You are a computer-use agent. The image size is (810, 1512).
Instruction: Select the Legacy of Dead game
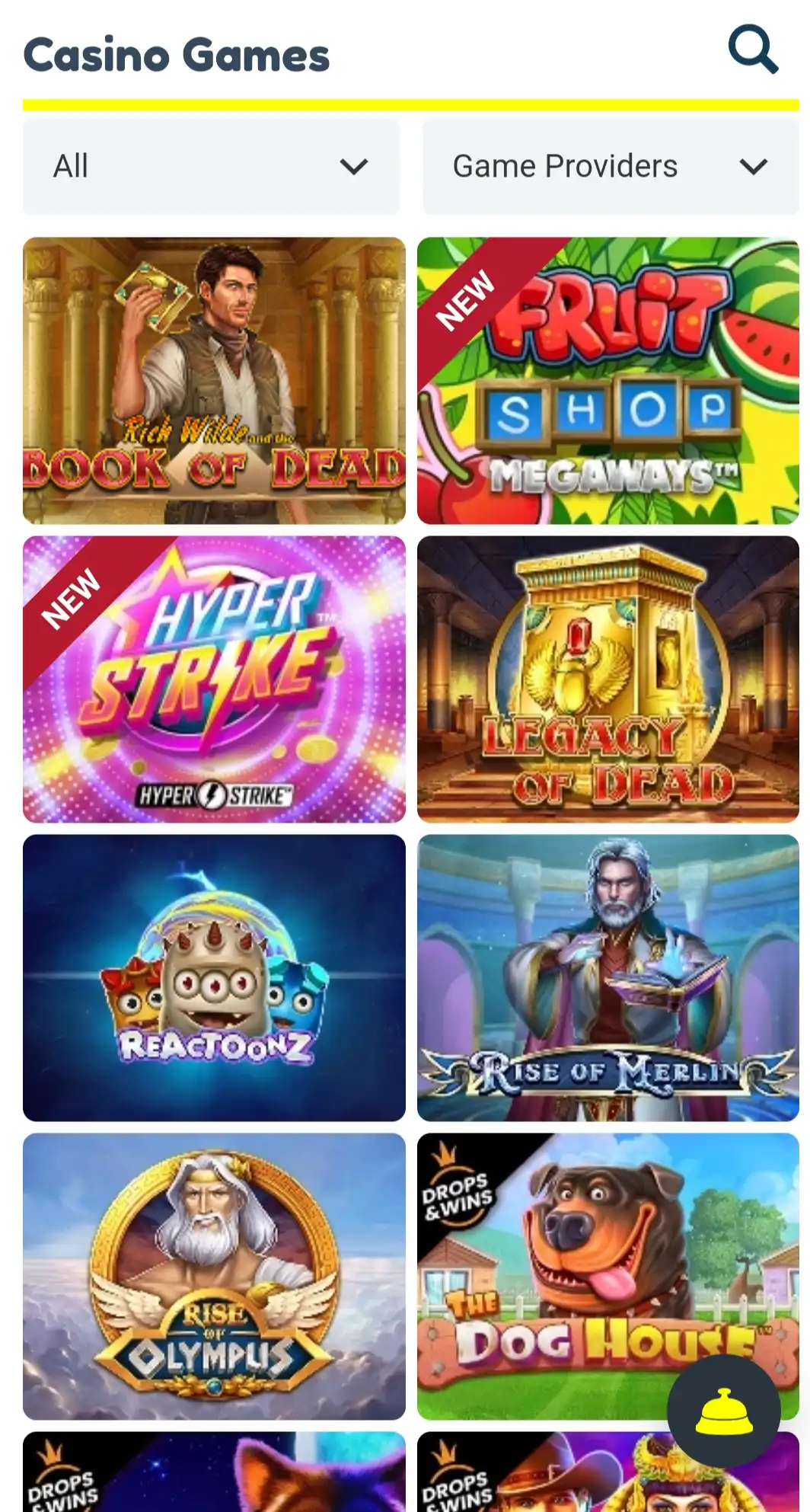(x=607, y=679)
